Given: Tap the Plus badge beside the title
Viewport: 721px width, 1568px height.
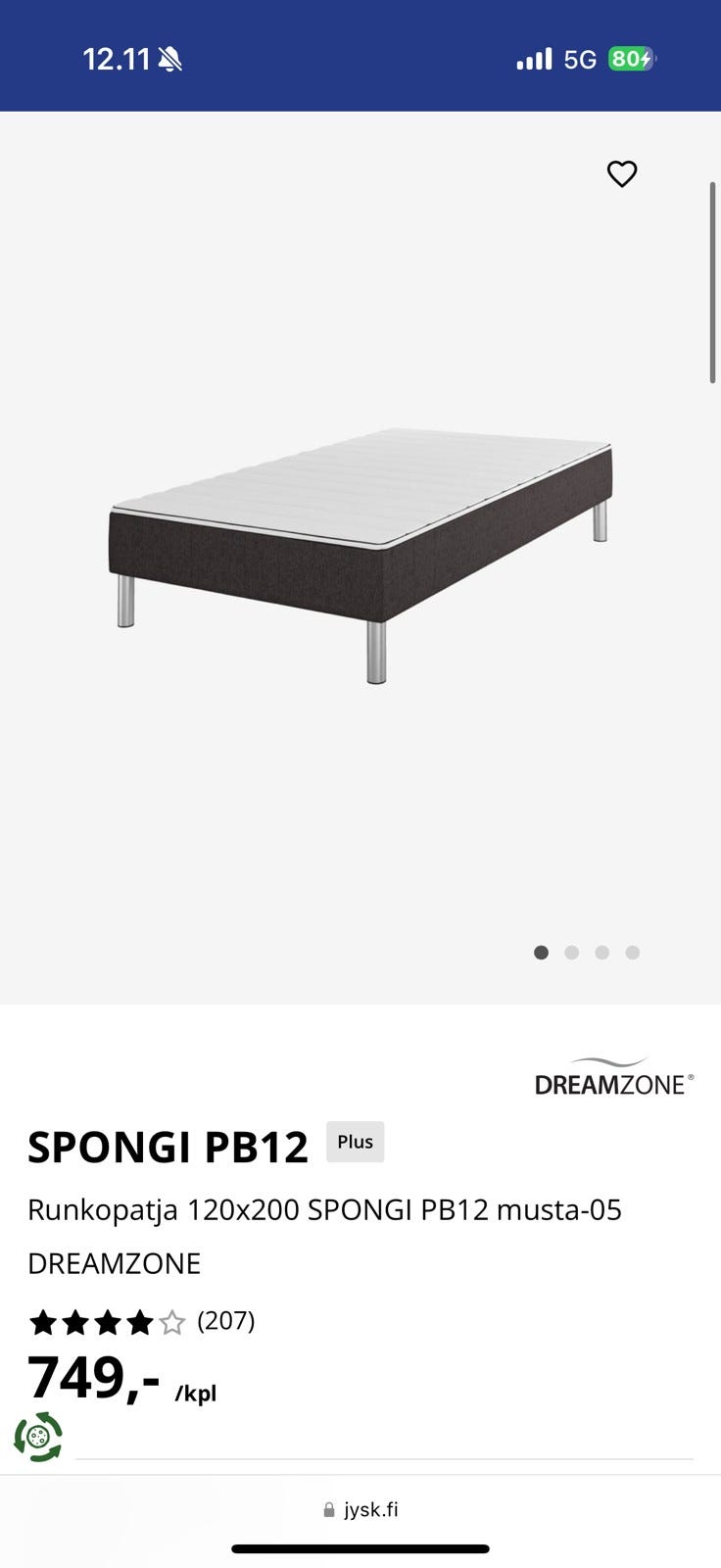Looking at the screenshot, I should click(355, 1142).
